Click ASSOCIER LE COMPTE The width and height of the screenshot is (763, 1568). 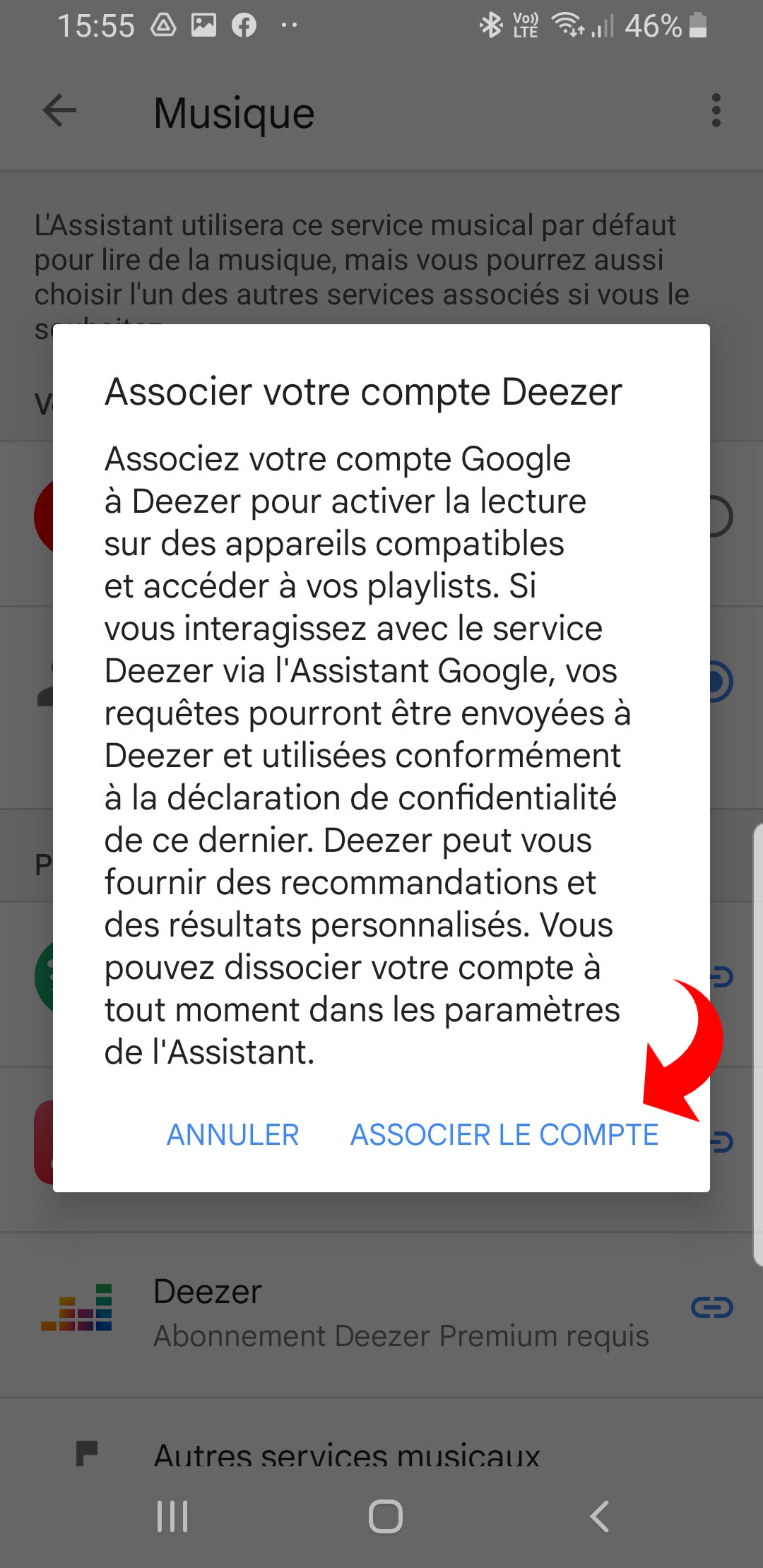[503, 1134]
